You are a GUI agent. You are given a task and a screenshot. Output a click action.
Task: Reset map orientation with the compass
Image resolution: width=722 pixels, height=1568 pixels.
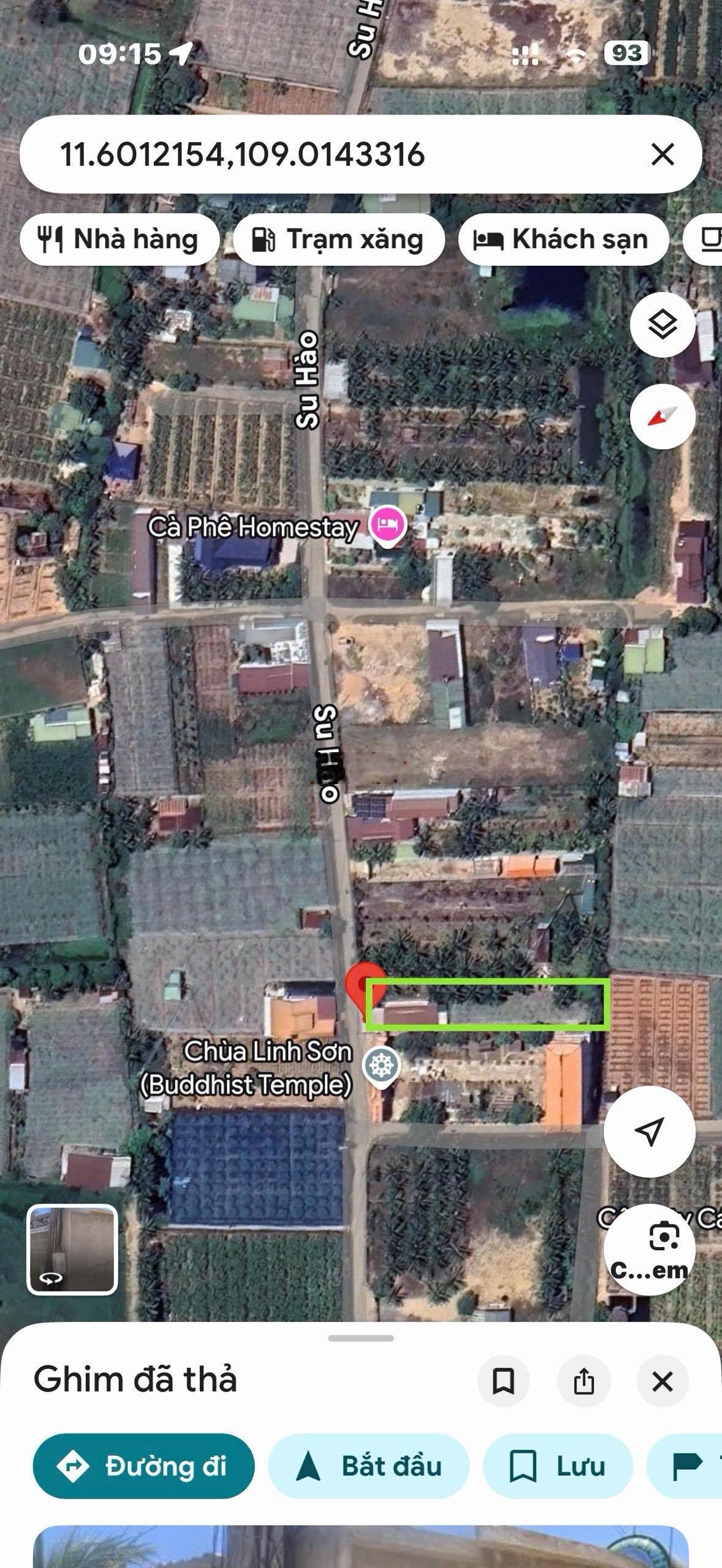coord(663,417)
